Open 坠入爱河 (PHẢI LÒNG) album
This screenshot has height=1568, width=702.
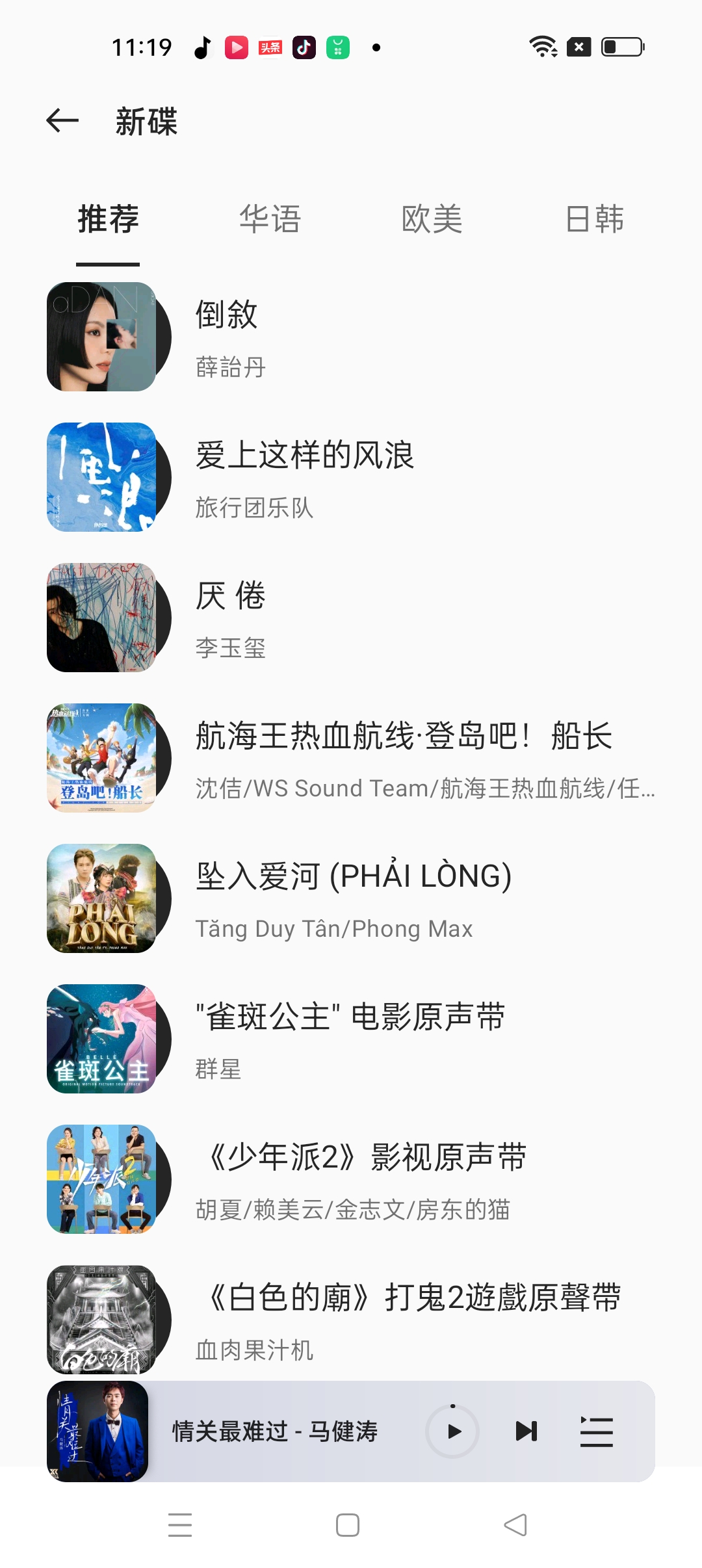pyautogui.click(x=351, y=898)
